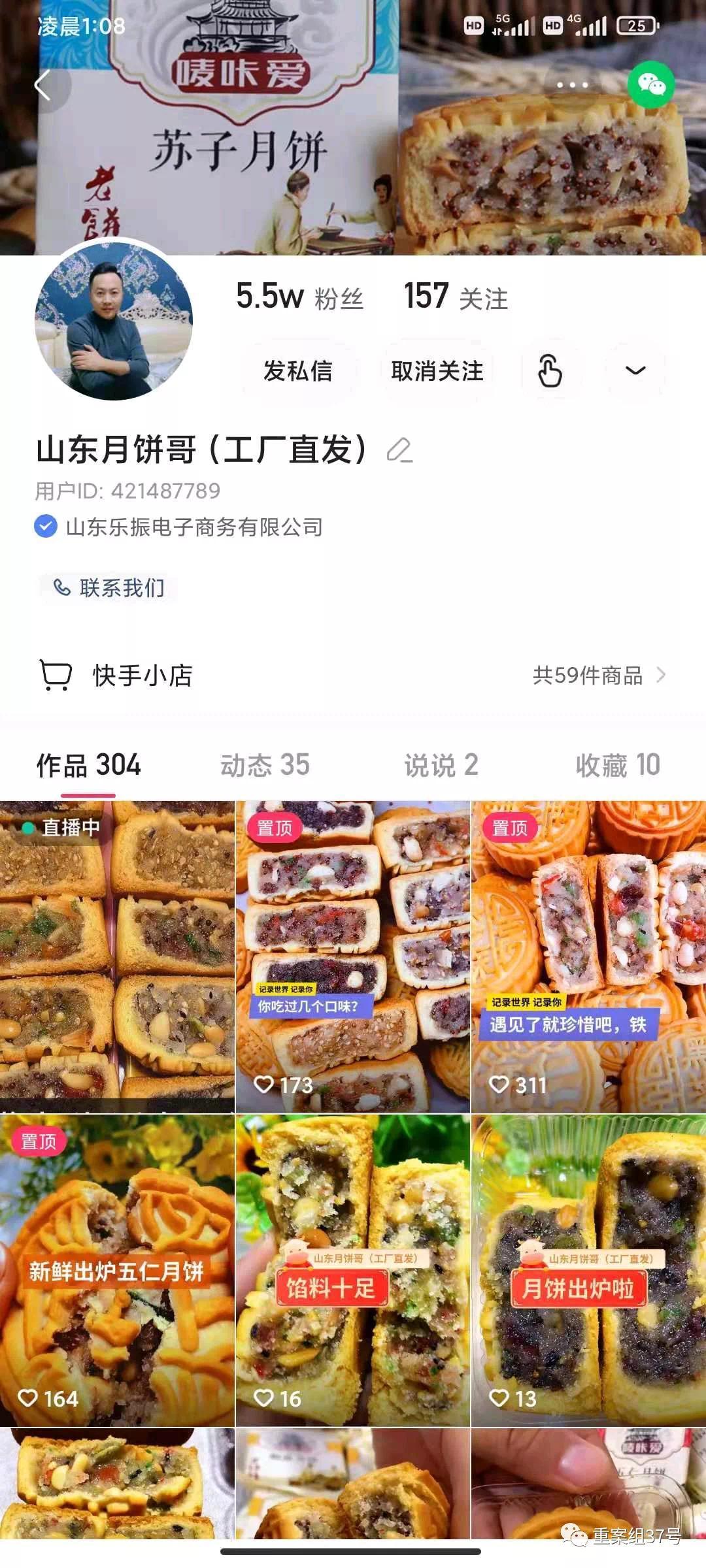The height and width of the screenshot is (1568, 706).
Task: Switch to the 动态 35 tab
Action: point(265,765)
